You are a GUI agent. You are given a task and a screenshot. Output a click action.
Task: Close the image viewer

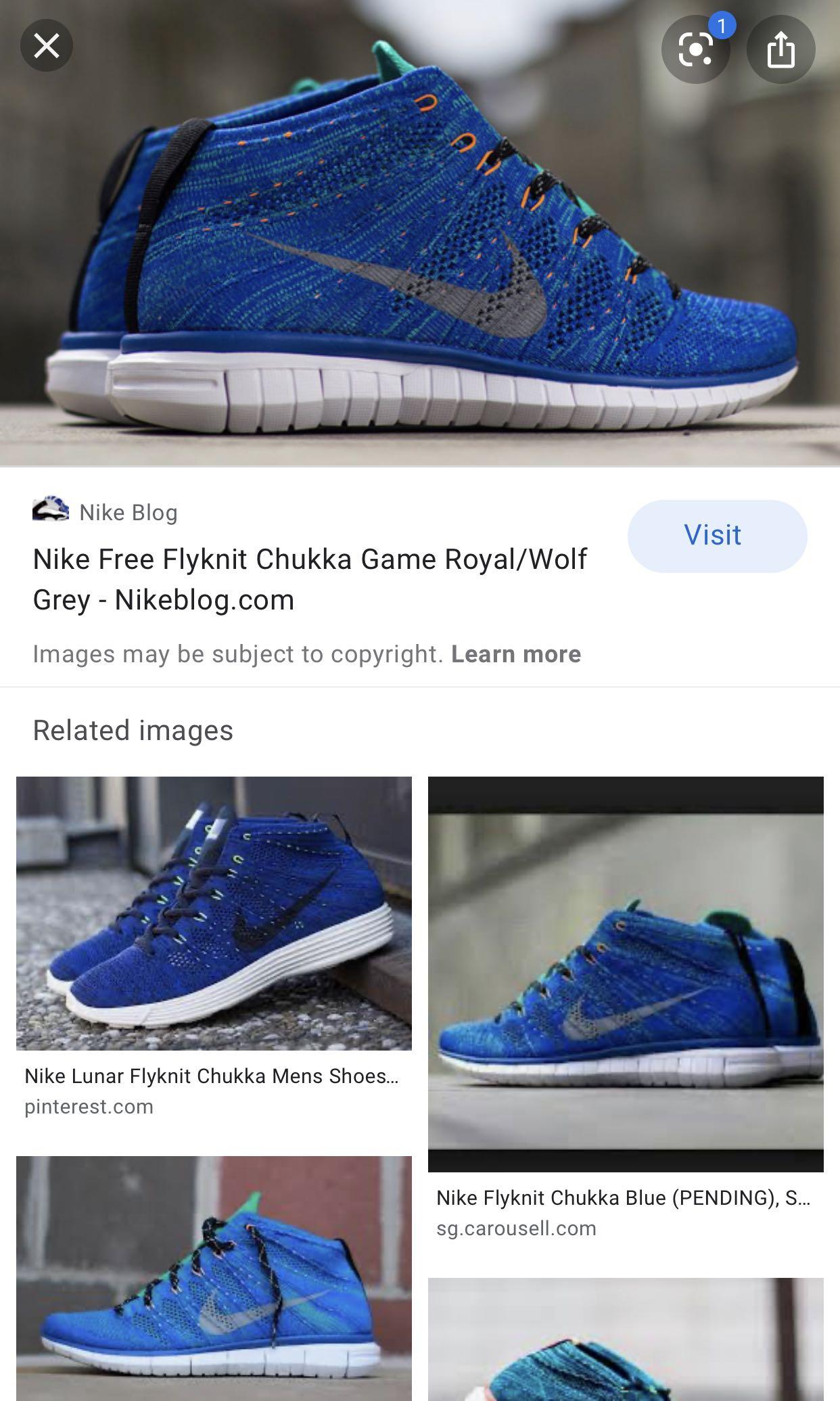tap(46, 46)
